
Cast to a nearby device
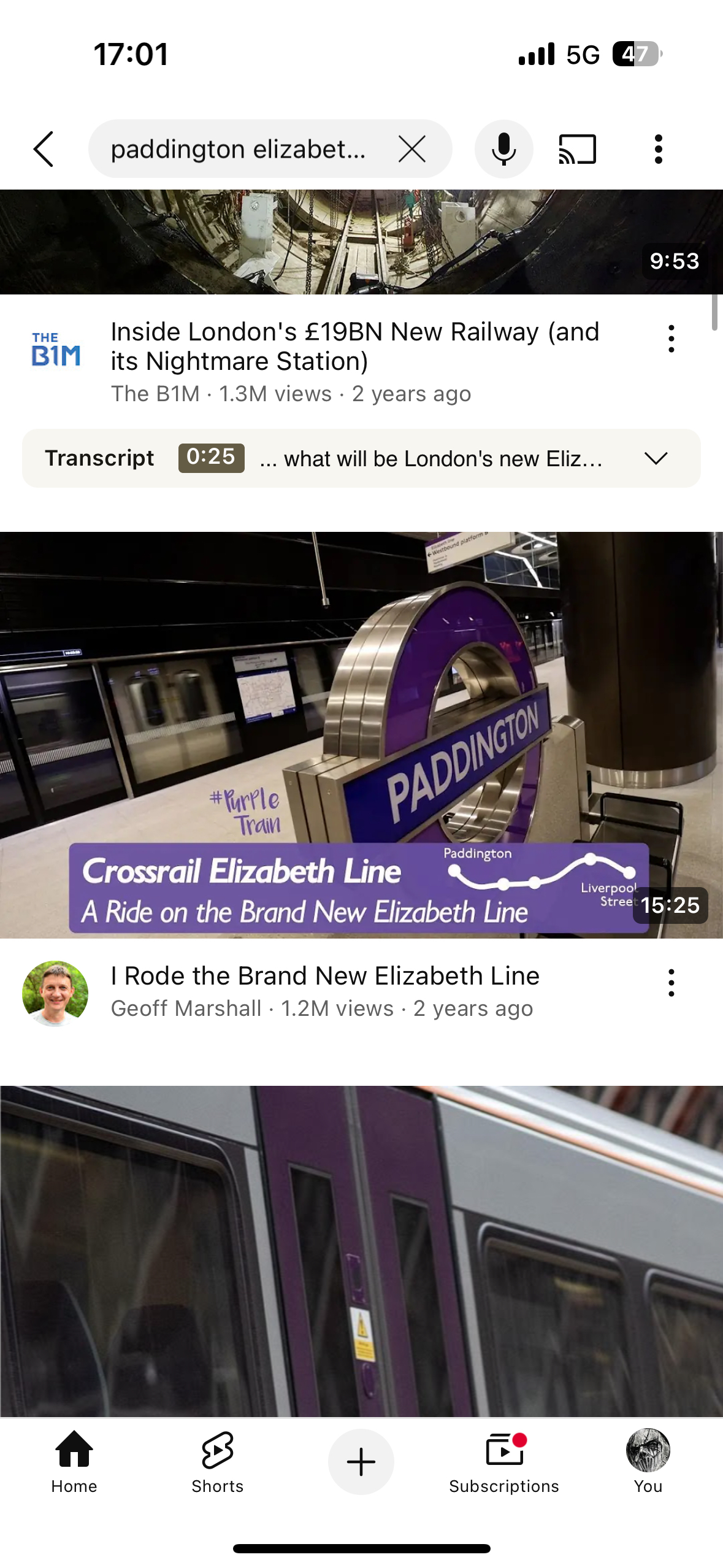pos(577,149)
